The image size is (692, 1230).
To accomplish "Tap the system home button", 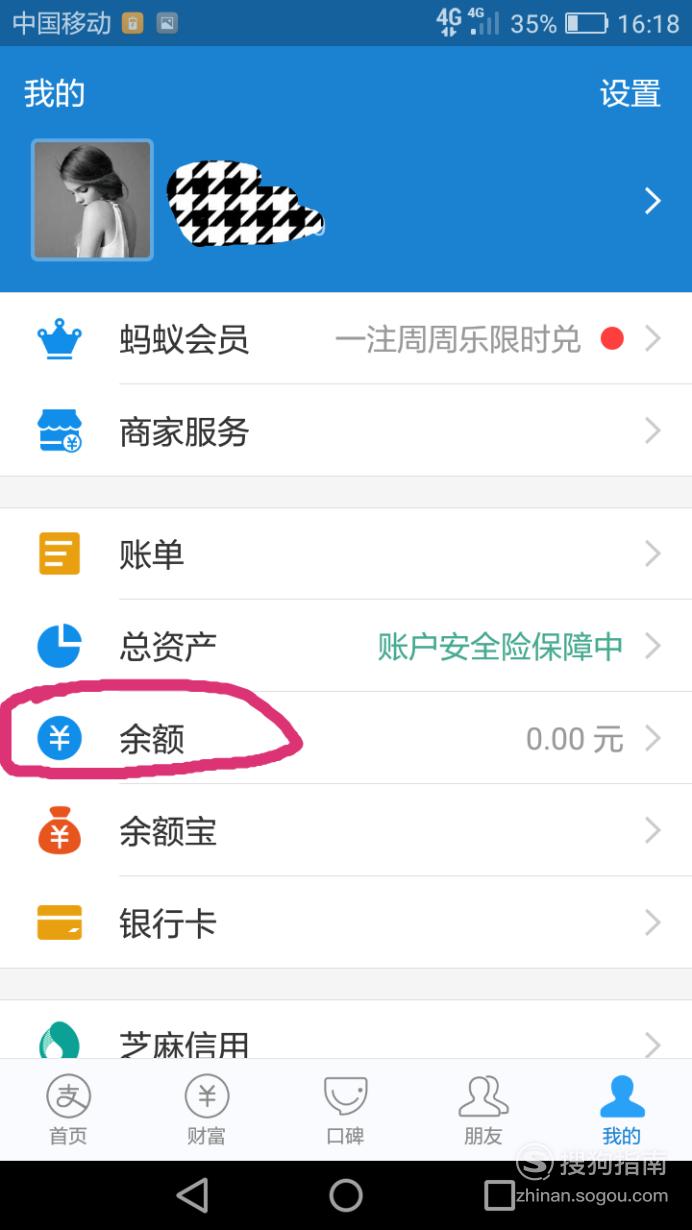I will click(346, 1195).
